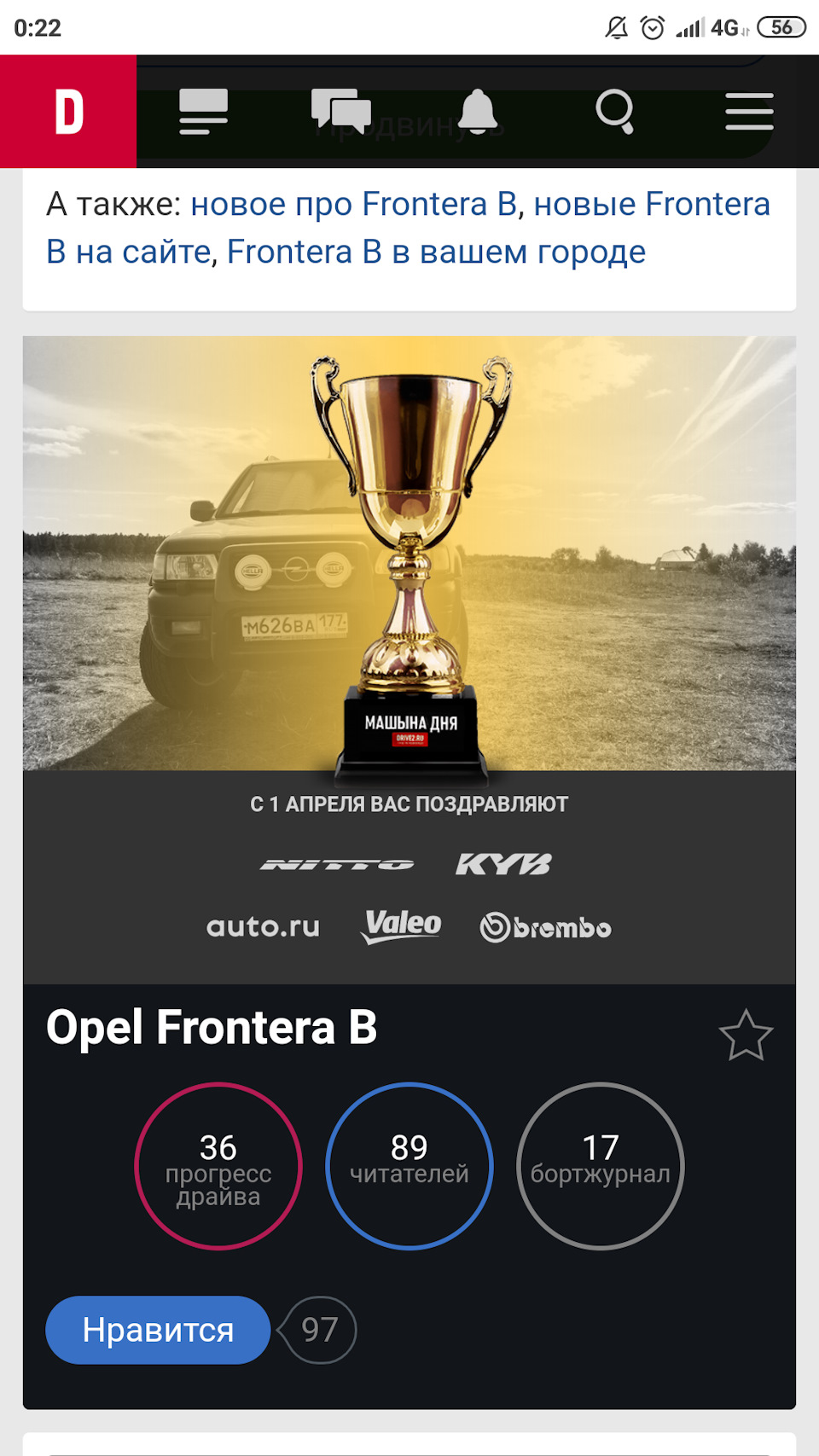Open private messages via chat icon
The height and width of the screenshot is (1456, 819).
(x=341, y=111)
